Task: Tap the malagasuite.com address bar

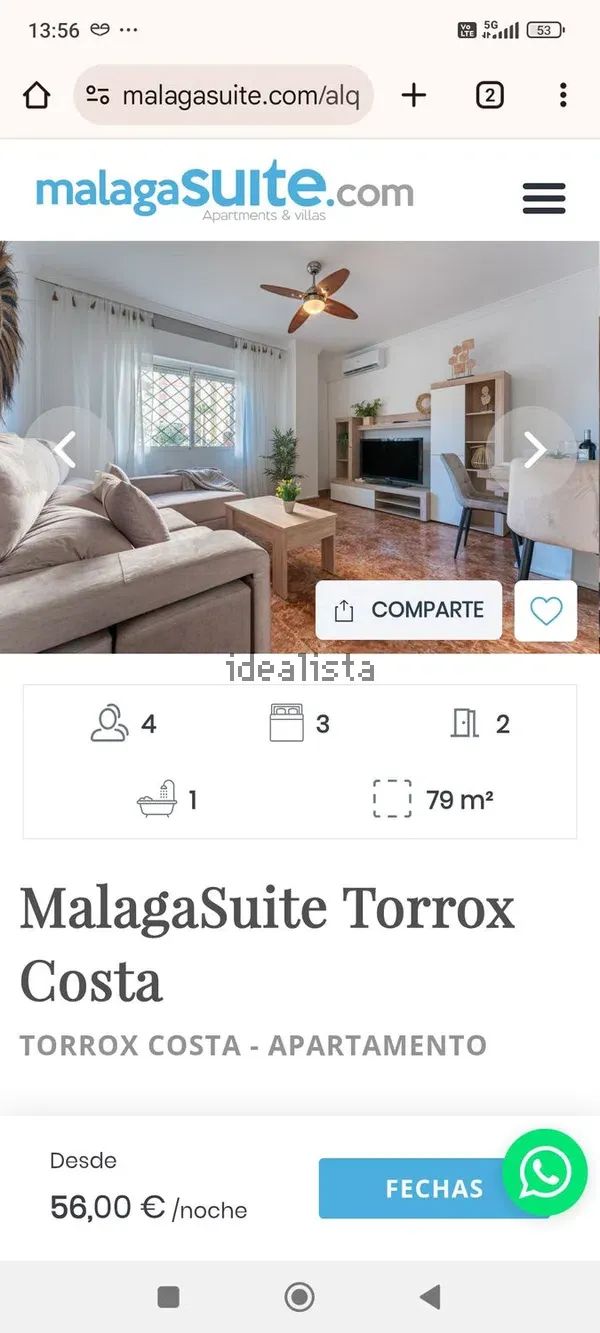Action: click(x=224, y=96)
